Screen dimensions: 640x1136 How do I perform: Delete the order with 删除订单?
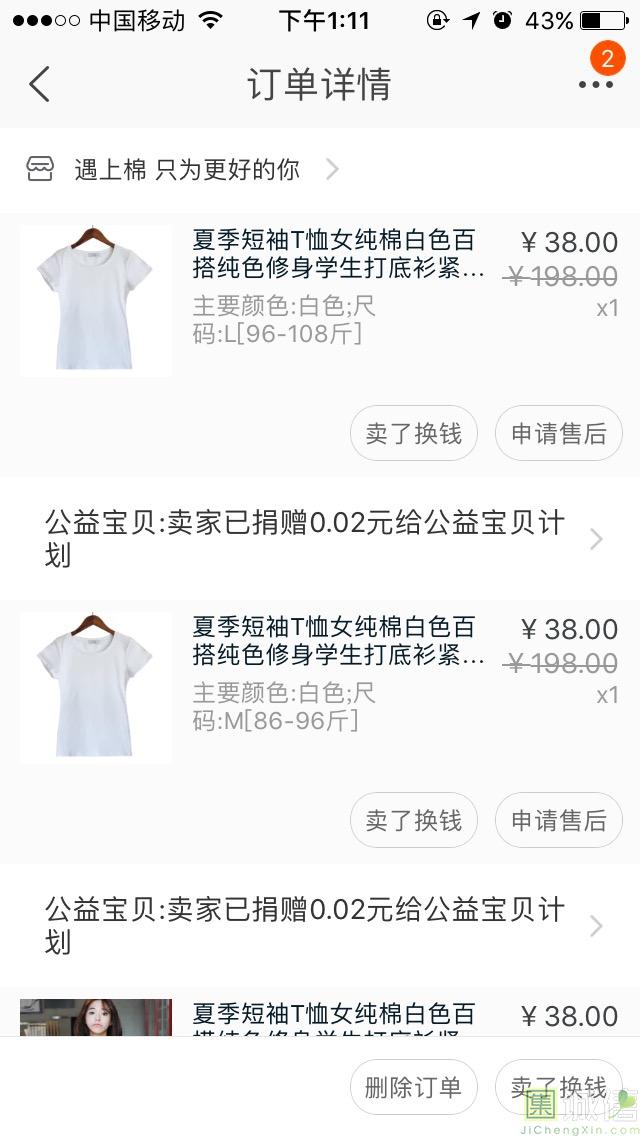point(413,1087)
